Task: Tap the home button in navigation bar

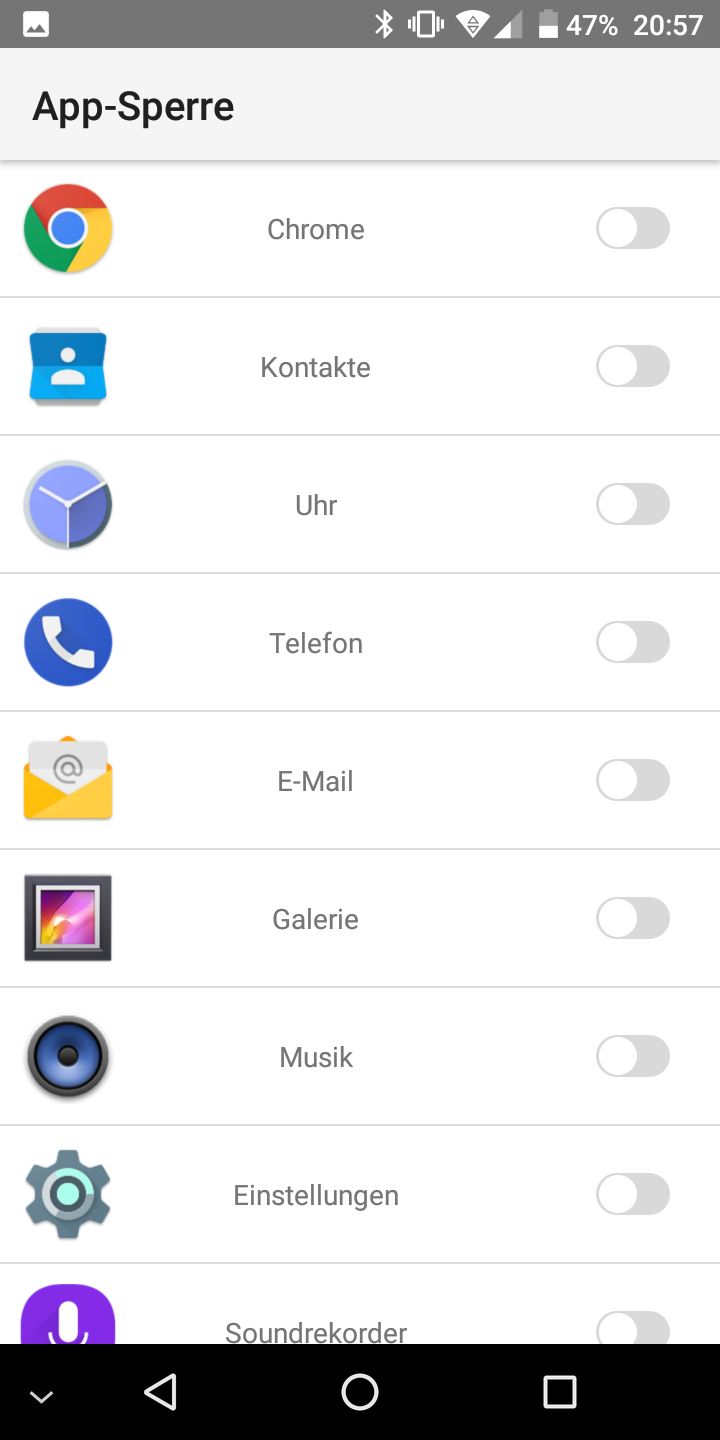Action: coord(360,1392)
